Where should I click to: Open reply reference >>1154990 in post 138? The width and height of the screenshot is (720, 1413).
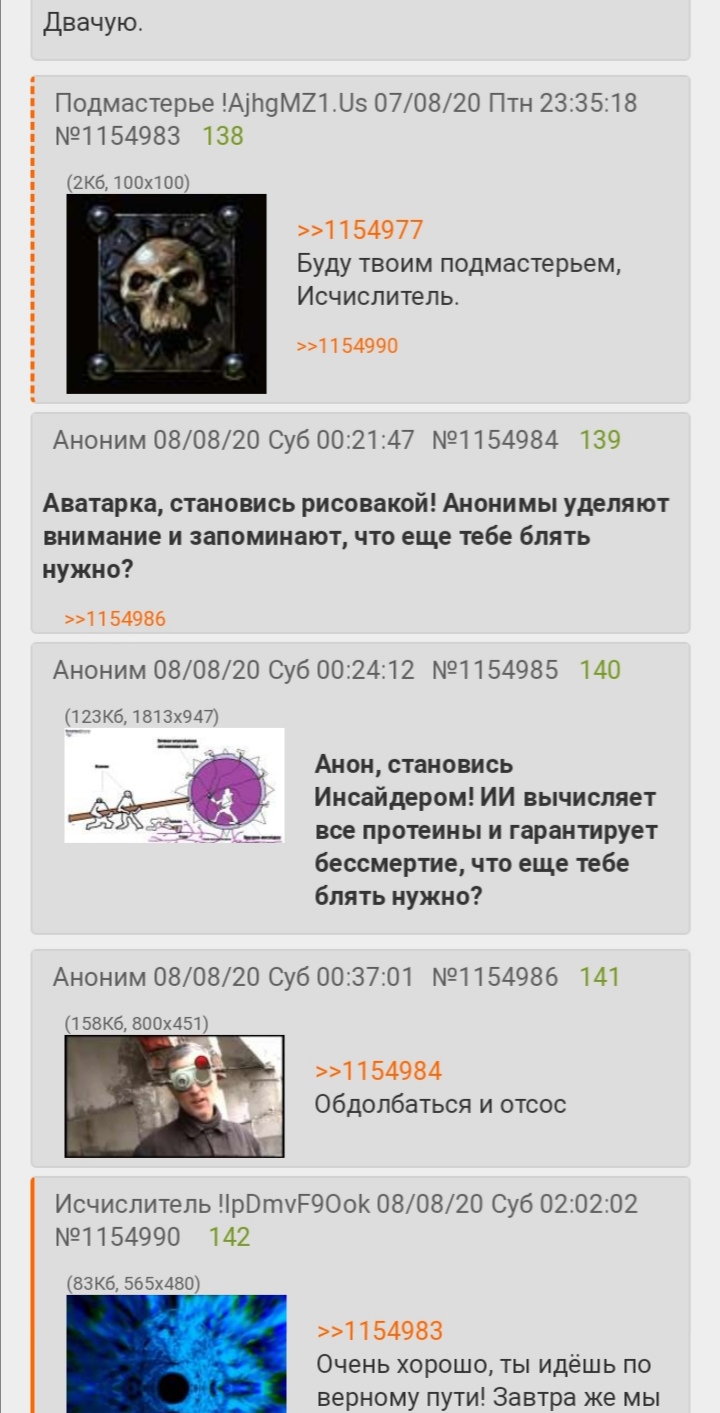click(x=347, y=346)
